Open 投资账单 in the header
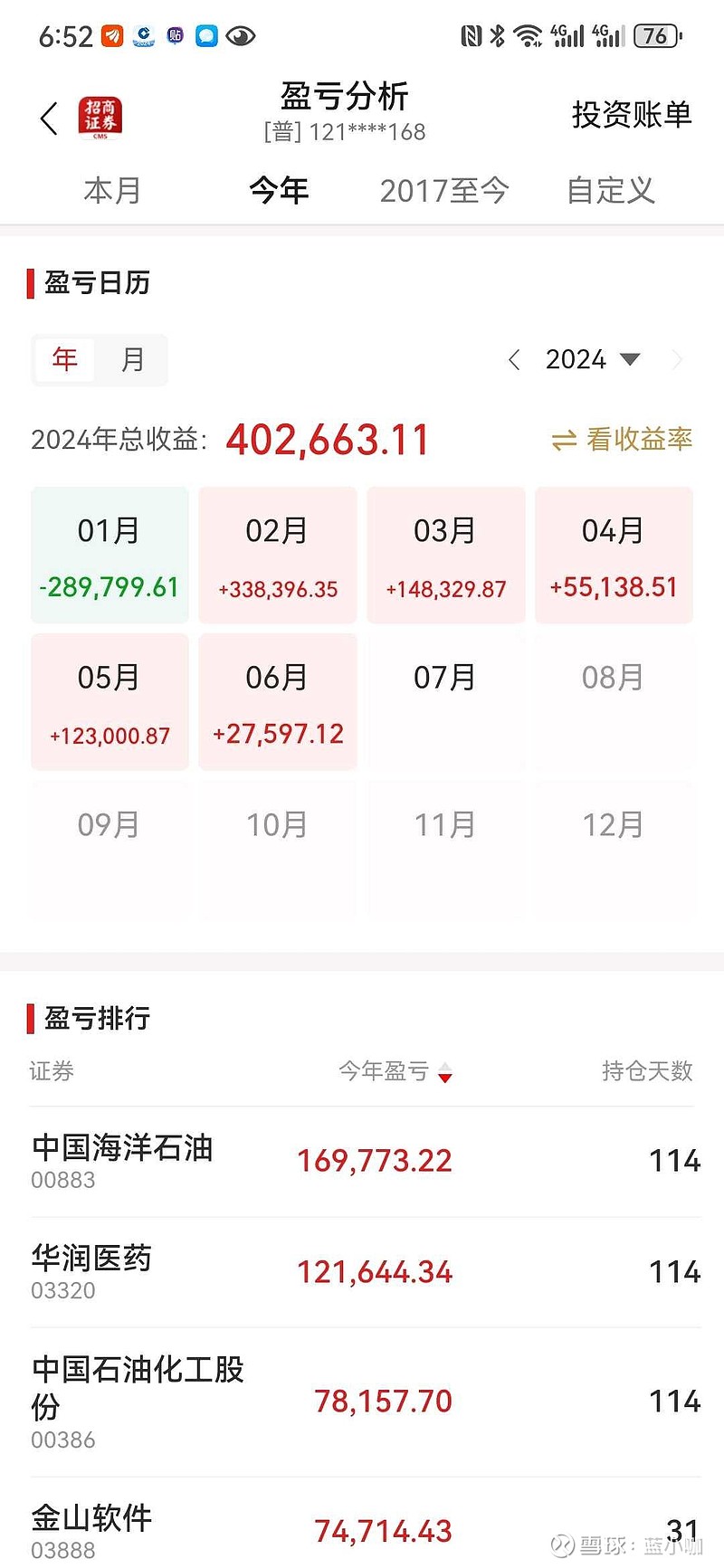Image resolution: width=724 pixels, height=1568 pixels. point(631,115)
